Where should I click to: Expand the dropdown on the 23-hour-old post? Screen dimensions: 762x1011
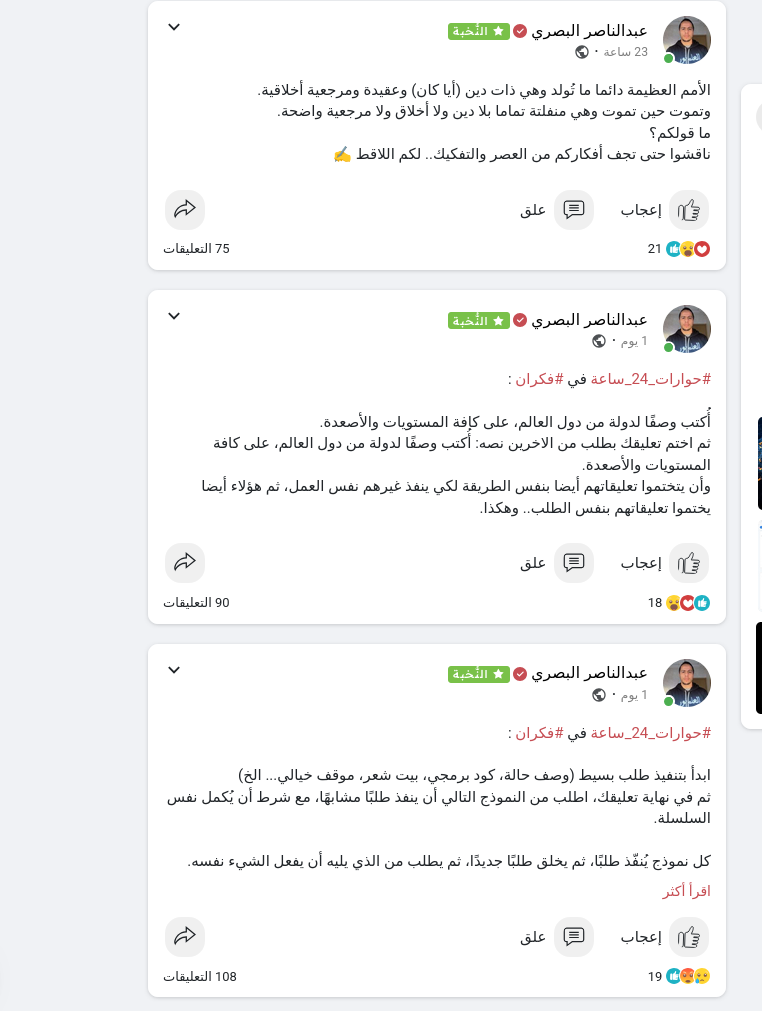pos(174,27)
